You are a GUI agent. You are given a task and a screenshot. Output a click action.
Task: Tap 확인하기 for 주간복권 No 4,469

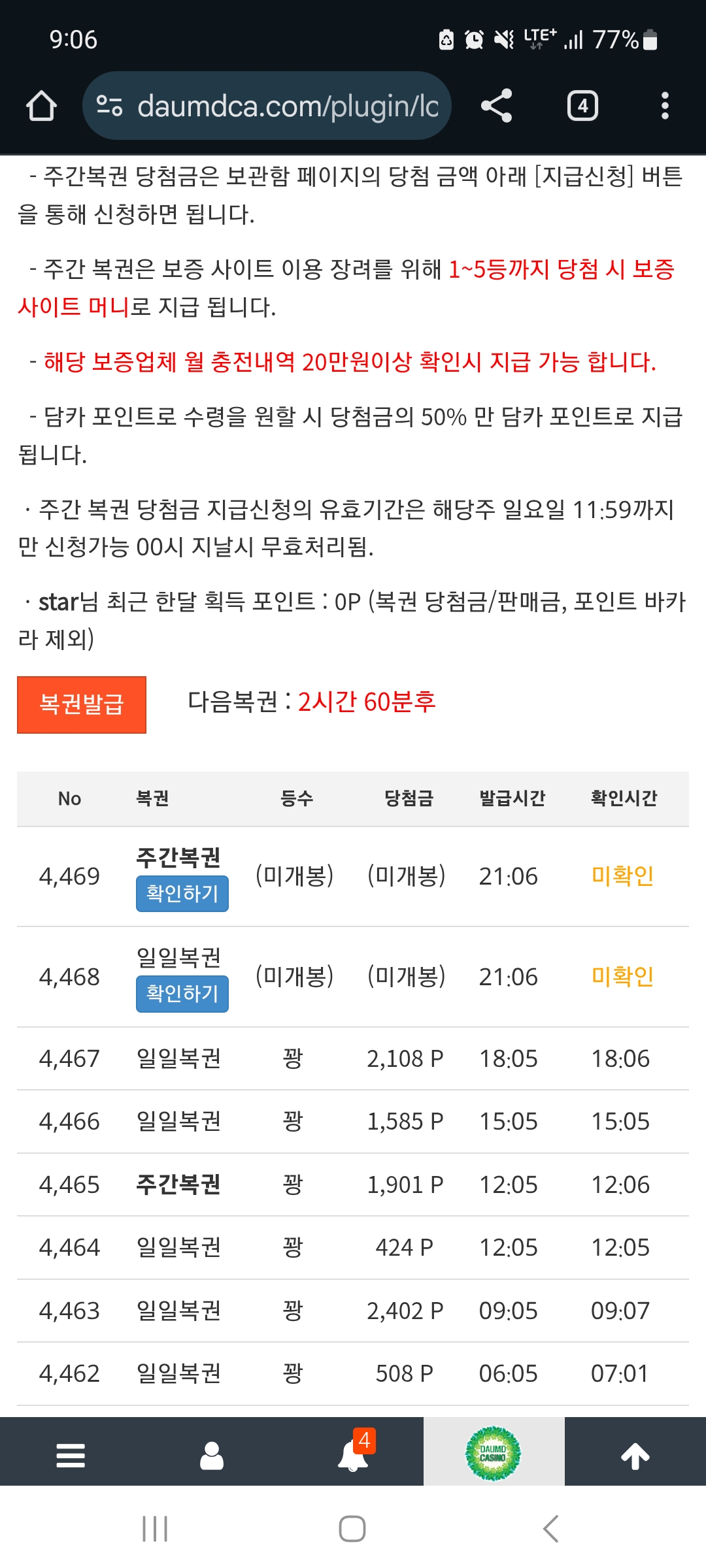182,893
